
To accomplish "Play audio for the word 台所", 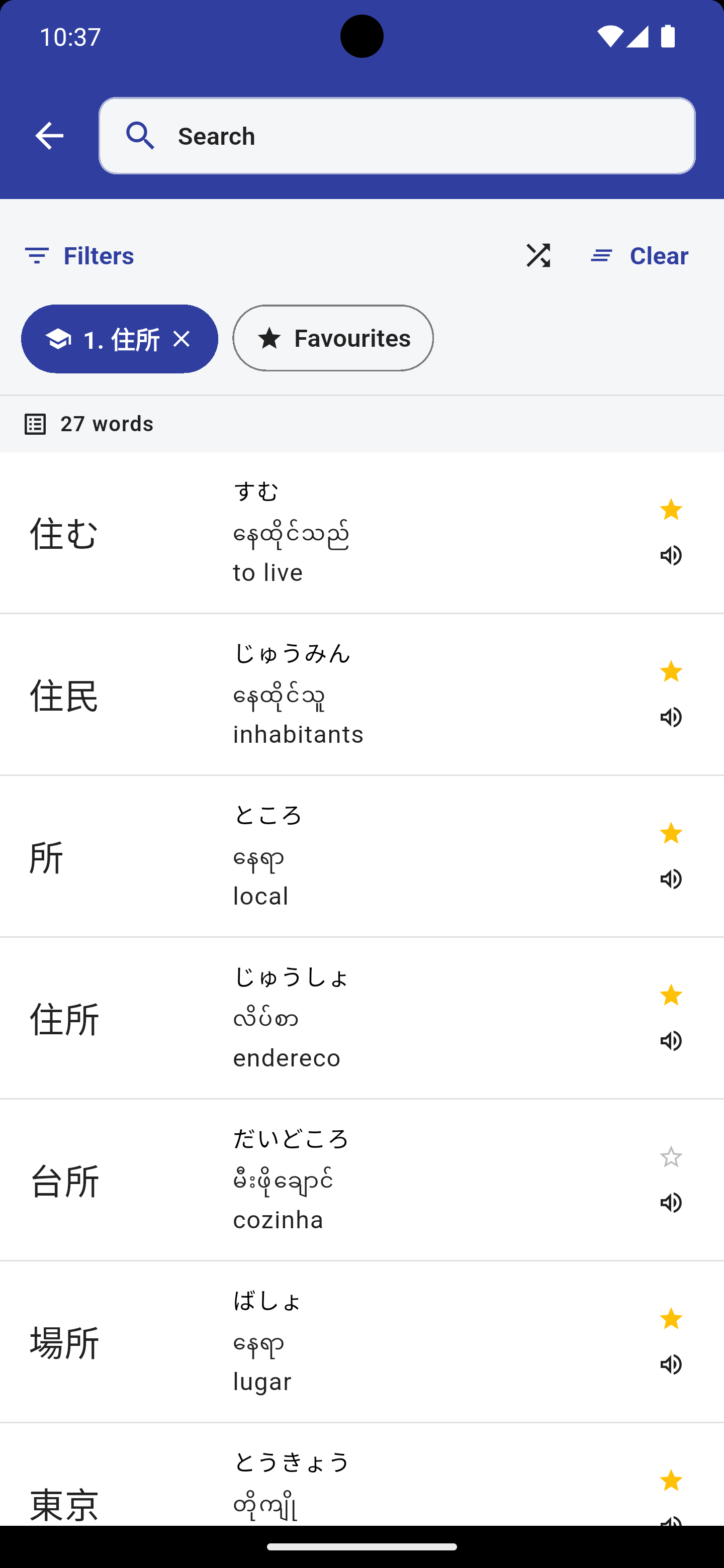I will coord(672,1202).
